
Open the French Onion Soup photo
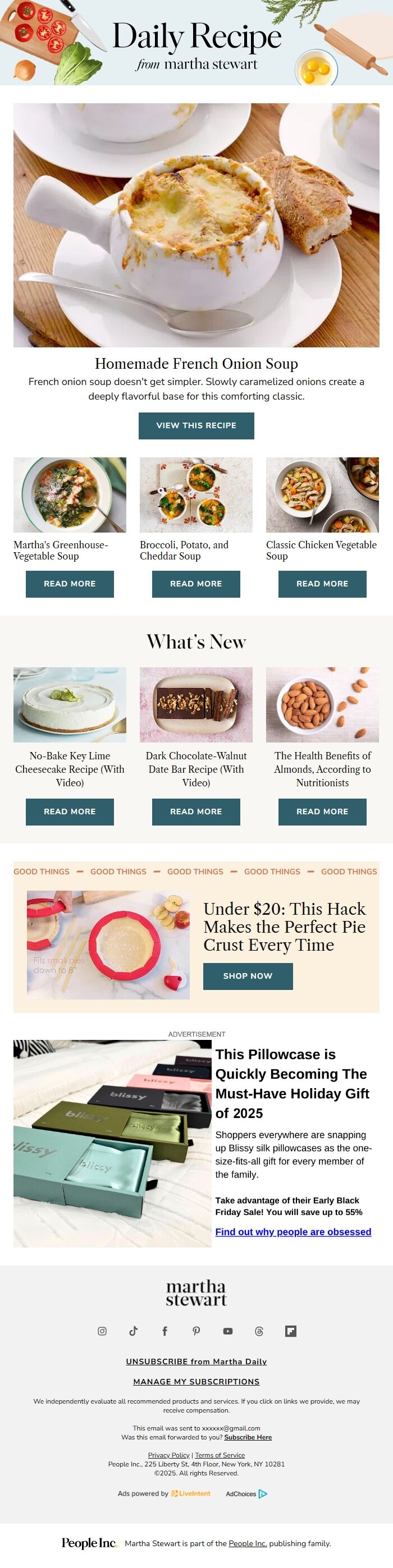pyautogui.click(x=196, y=225)
